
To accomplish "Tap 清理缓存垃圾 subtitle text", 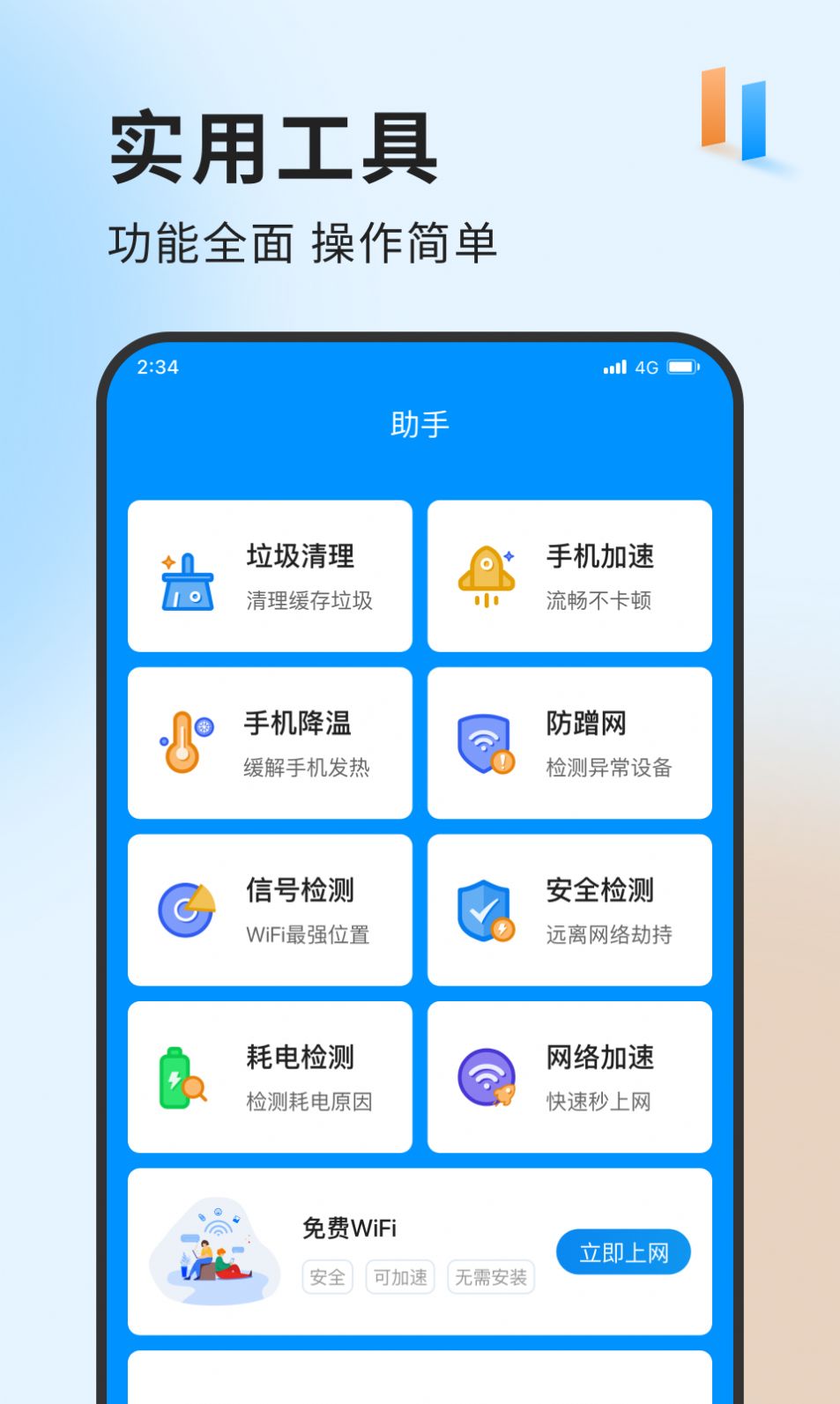I will tap(310, 602).
